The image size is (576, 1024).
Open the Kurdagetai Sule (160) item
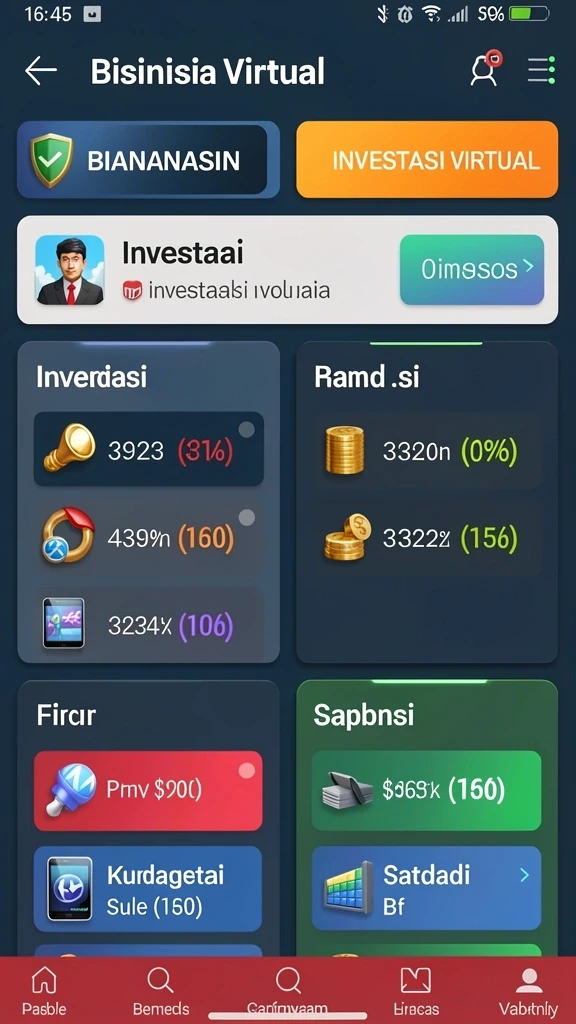(148, 889)
